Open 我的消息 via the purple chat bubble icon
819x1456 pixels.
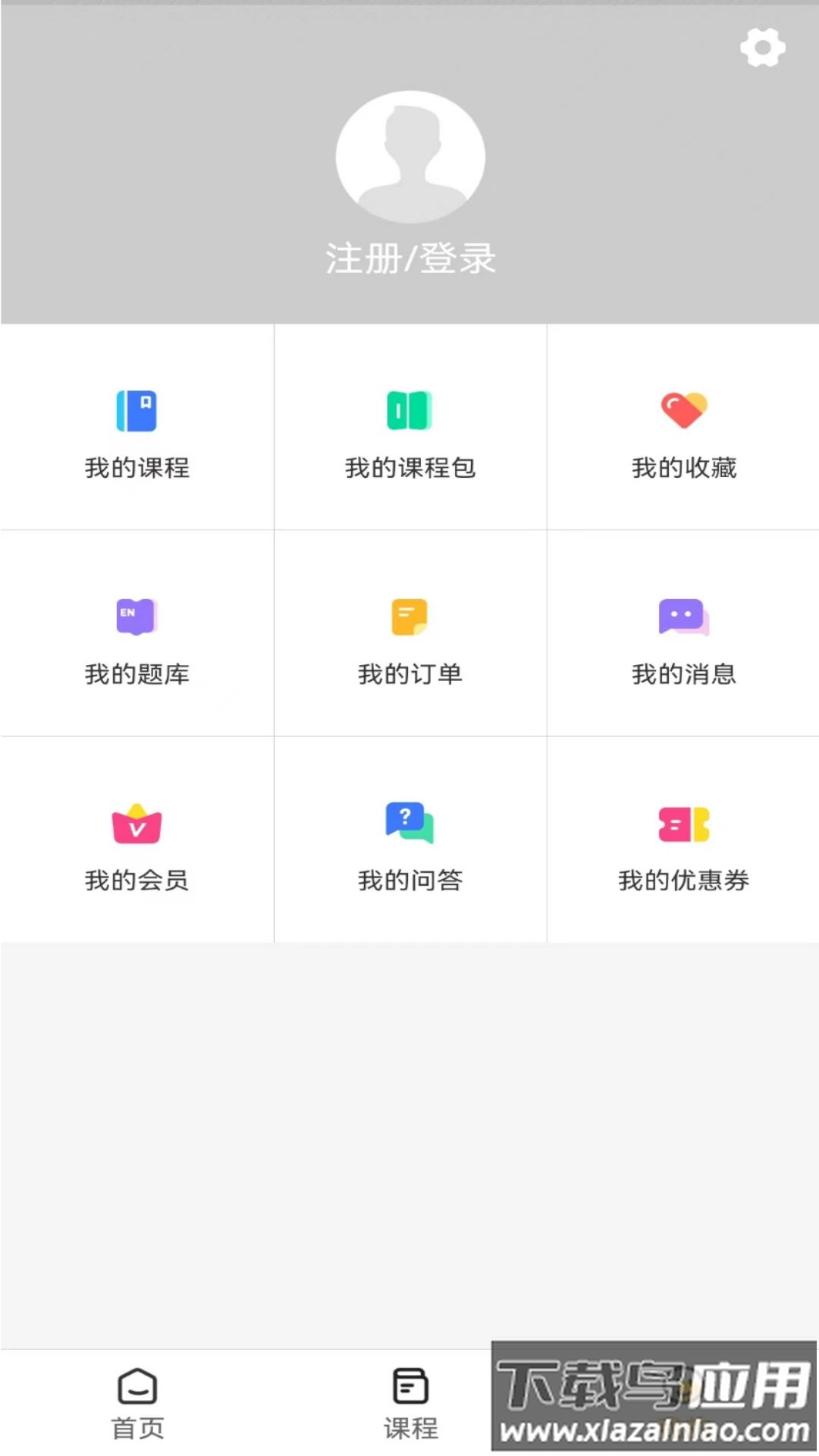click(x=683, y=616)
